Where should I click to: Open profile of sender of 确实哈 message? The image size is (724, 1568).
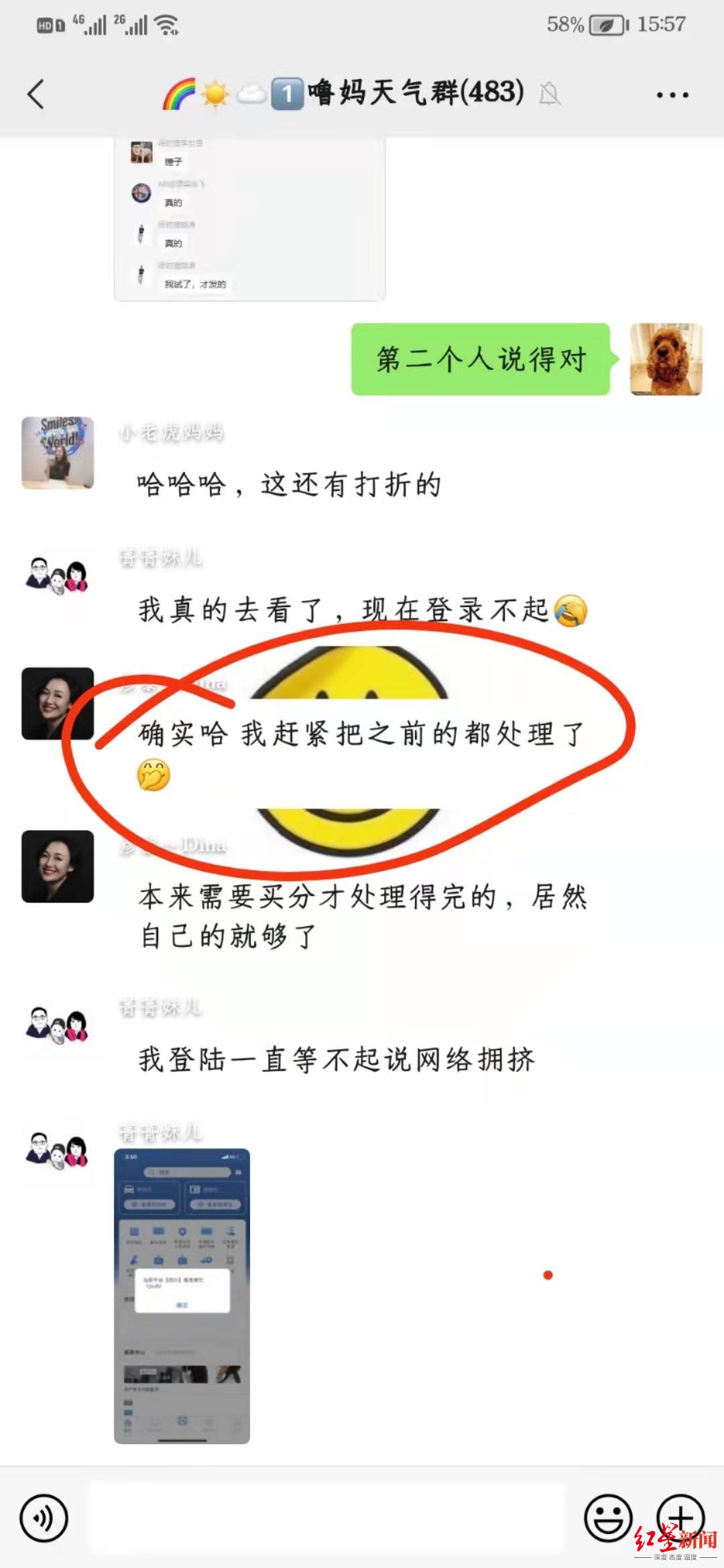coord(58,704)
